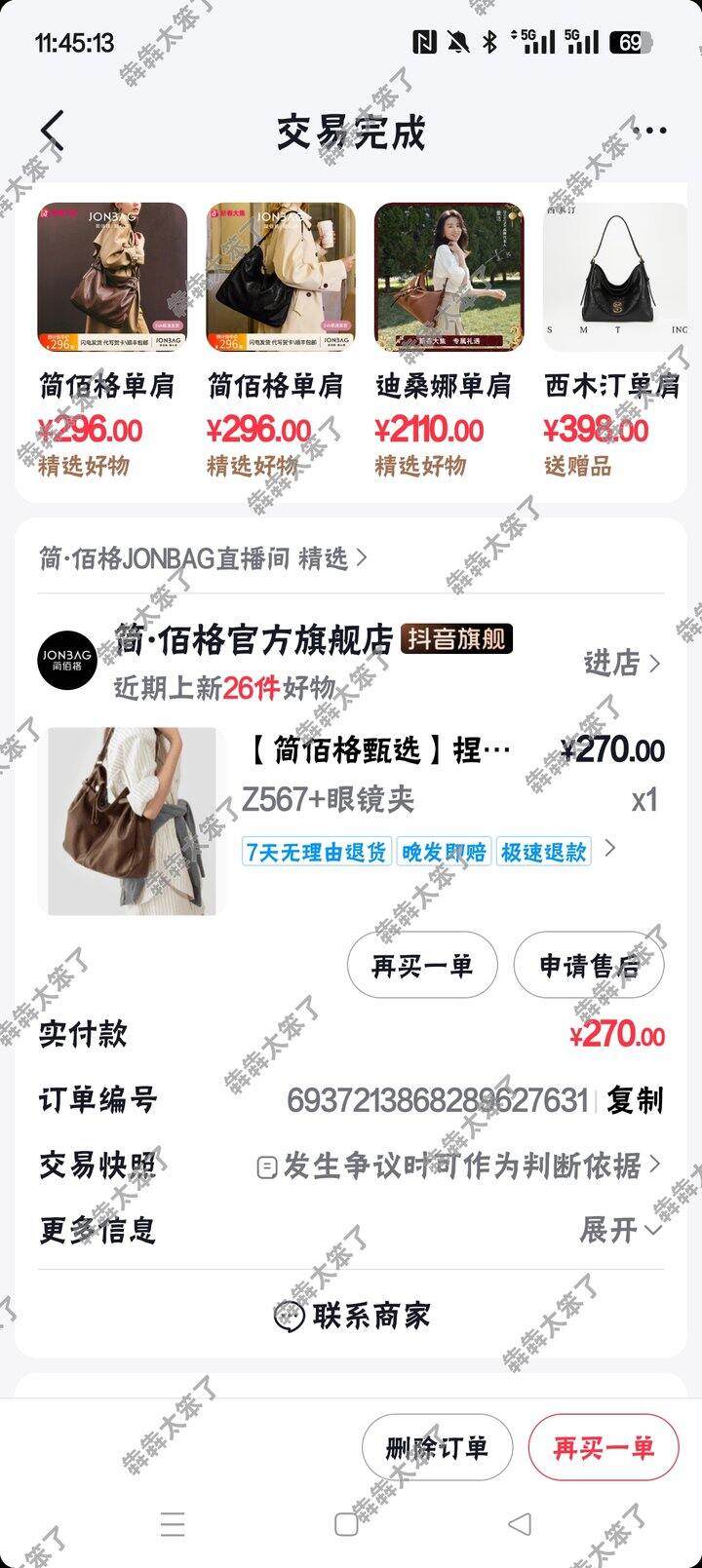The image size is (702, 1568).
Task: Expand 更多信息 with 展开
Action: (620, 1230)
